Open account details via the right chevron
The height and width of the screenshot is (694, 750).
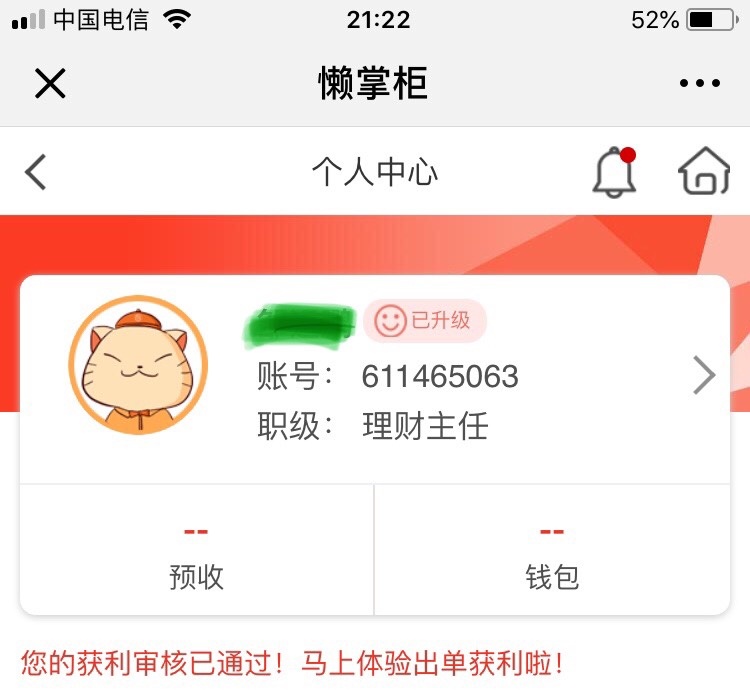tap(704, 376)
